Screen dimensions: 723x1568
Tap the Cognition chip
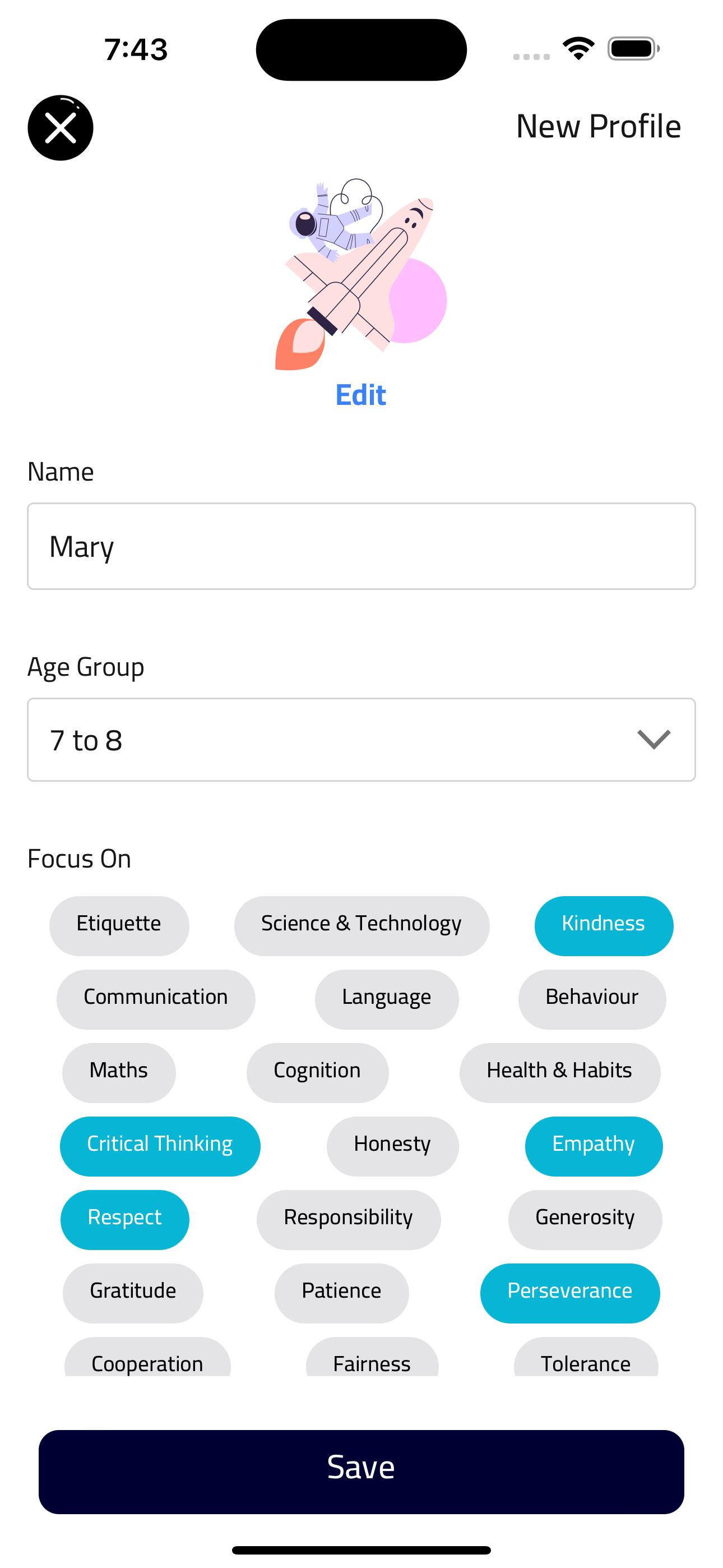(317, 1072)
